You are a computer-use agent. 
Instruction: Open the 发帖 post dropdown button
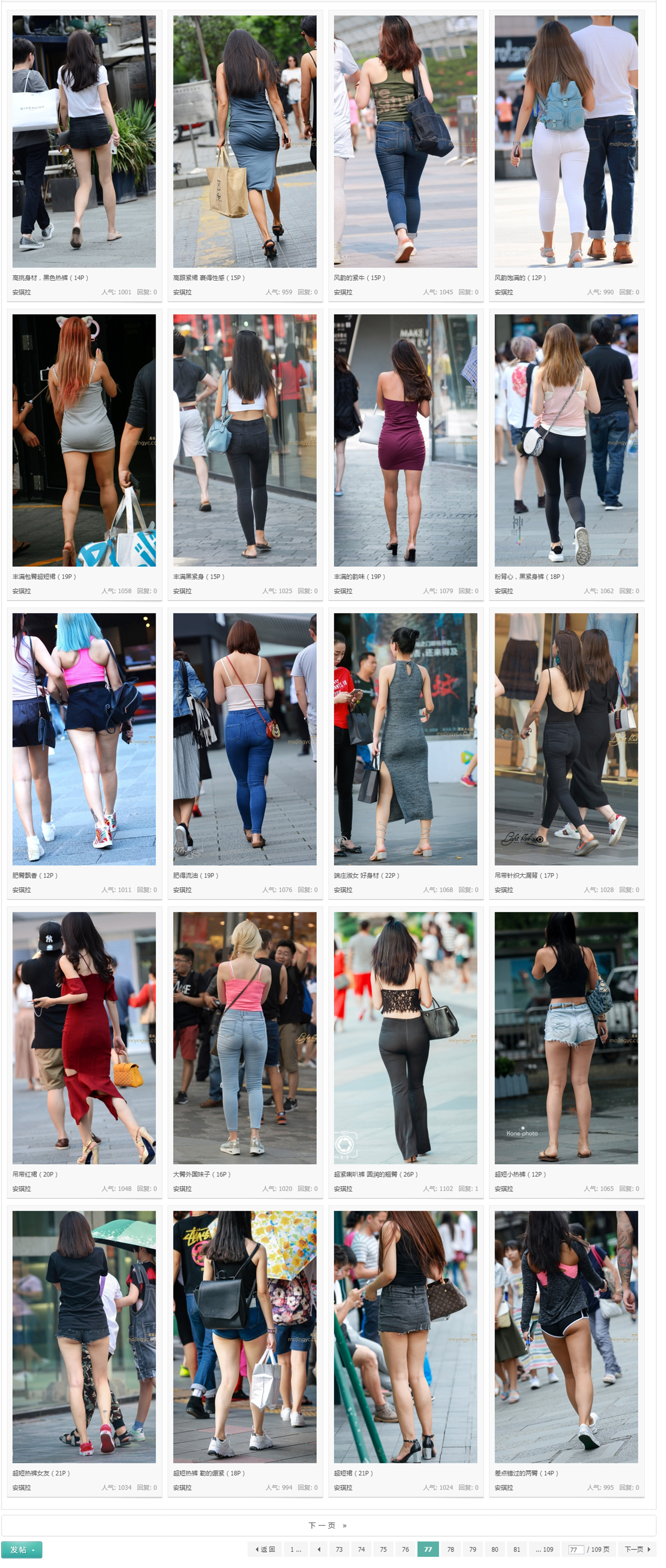[22, 1549]
